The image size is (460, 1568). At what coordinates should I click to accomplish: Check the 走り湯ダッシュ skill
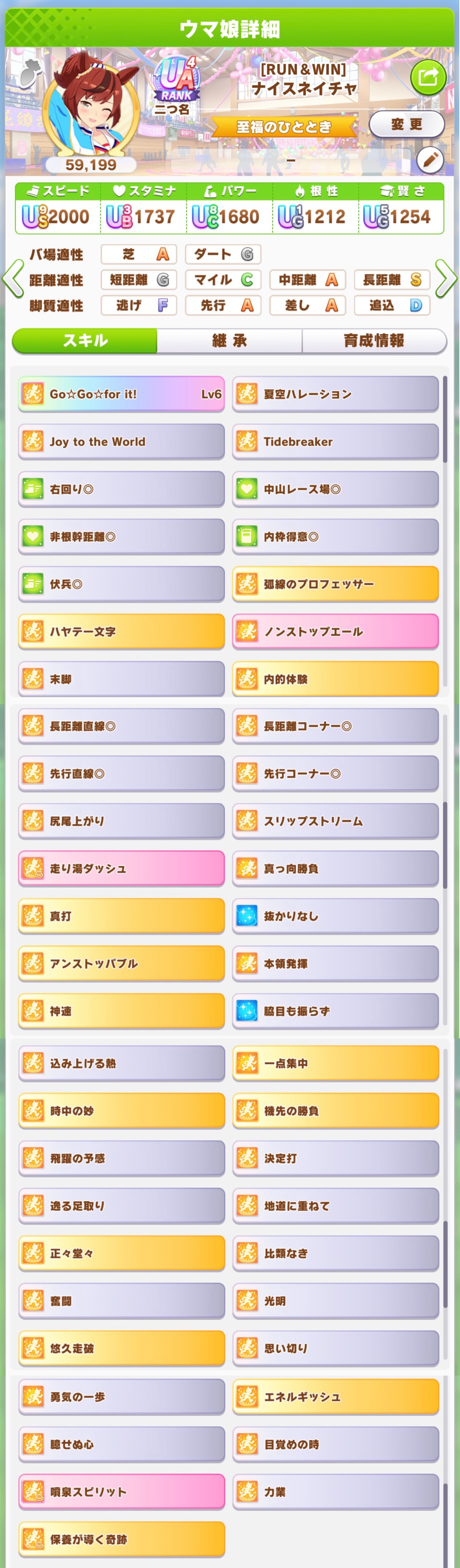(122, 868)
